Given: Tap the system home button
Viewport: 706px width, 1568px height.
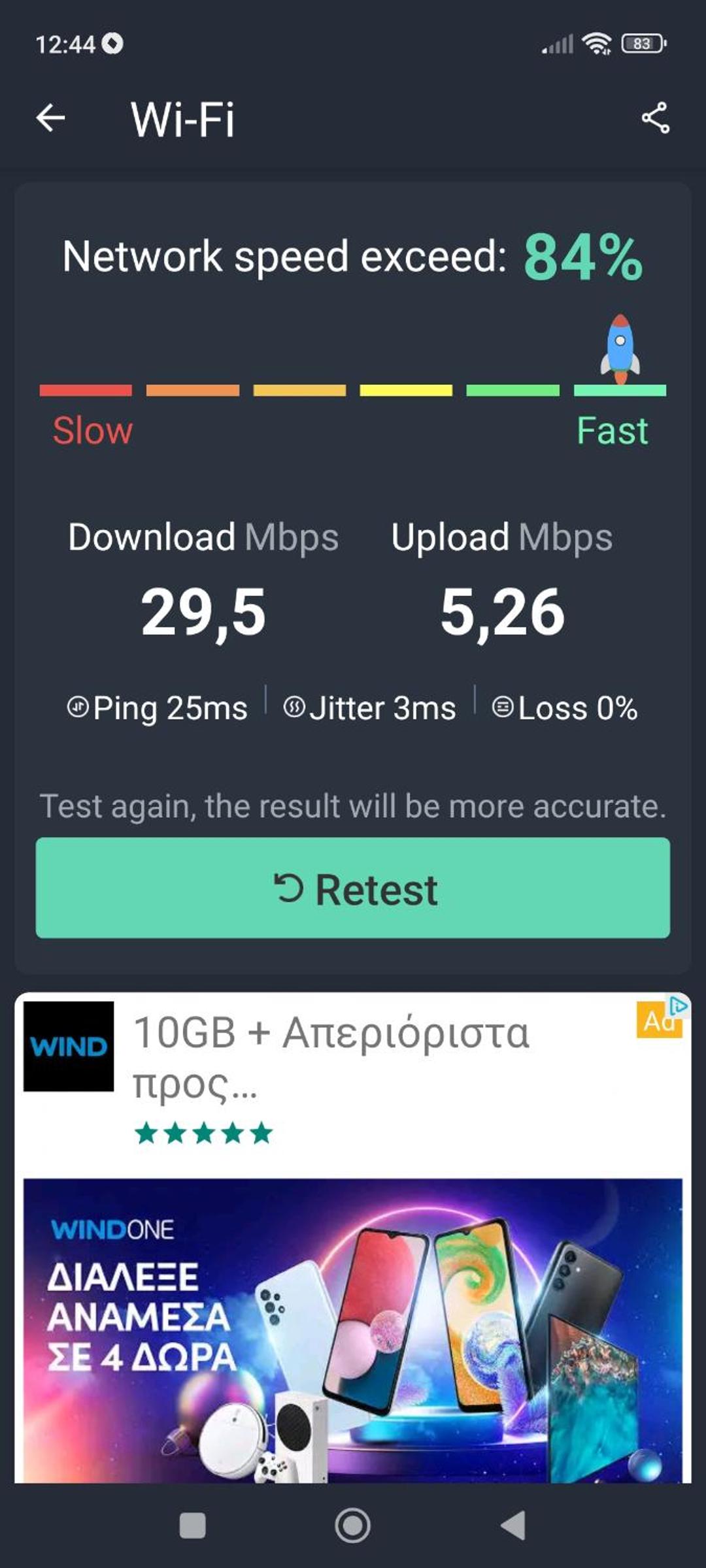Looking at the screenshot, I should tap(352, 1526).
